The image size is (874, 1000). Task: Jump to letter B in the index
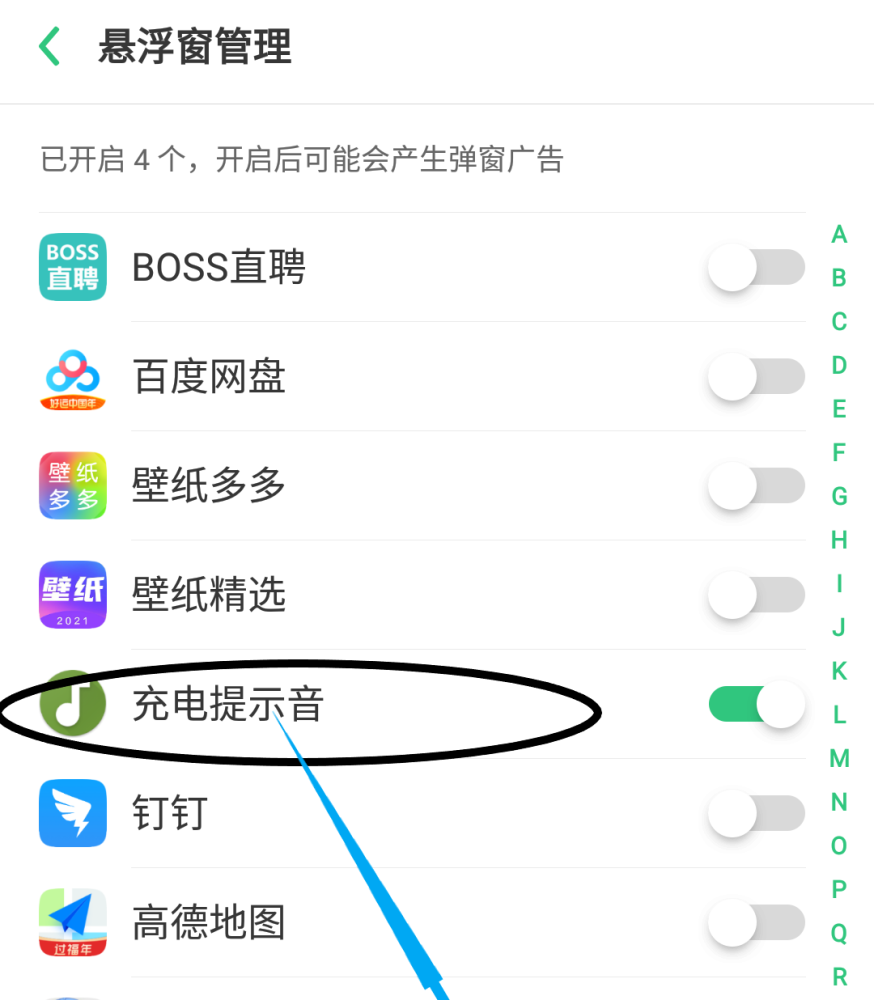[839, 278]
